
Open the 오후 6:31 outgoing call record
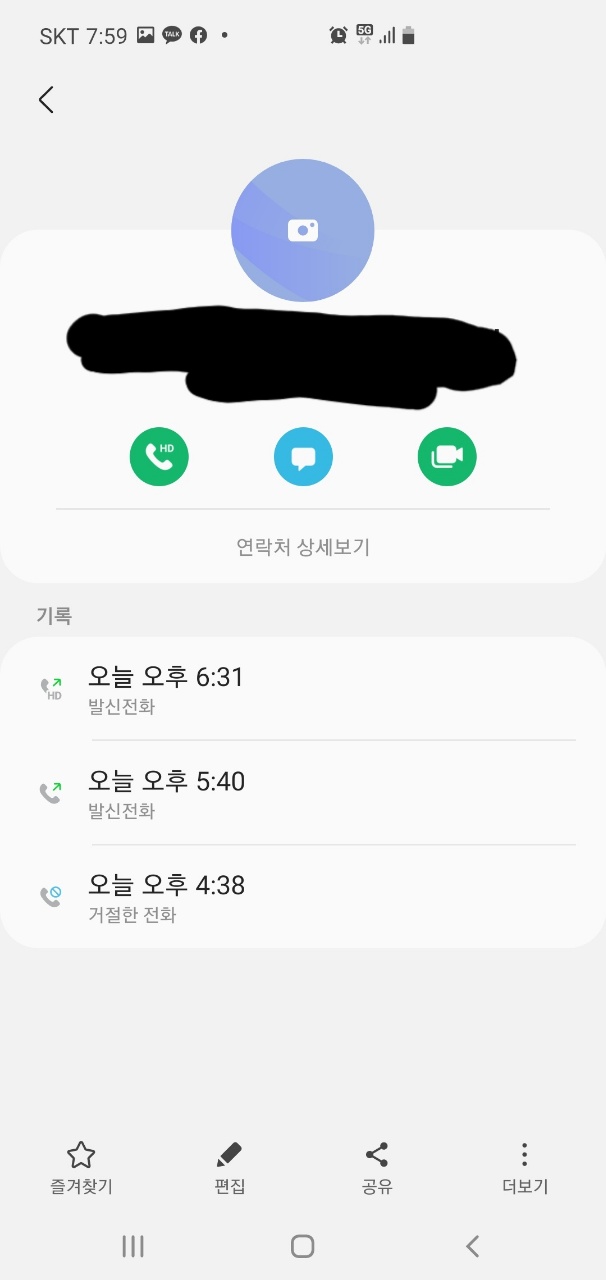302,689
